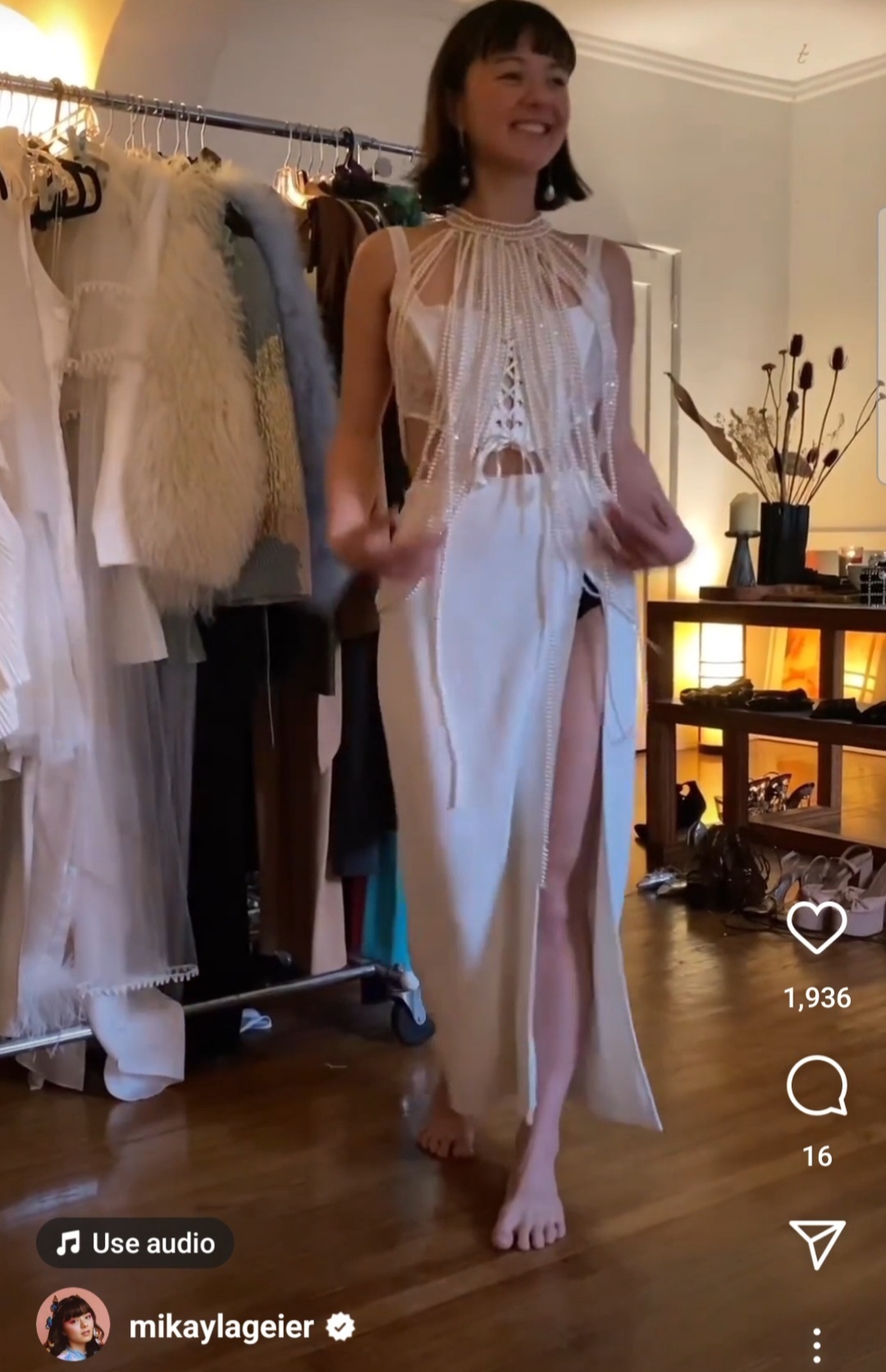Viewport: 886px width, 1372px height.
Task: Share this reel via the paper plane
Action: [x=816, y=1243]
